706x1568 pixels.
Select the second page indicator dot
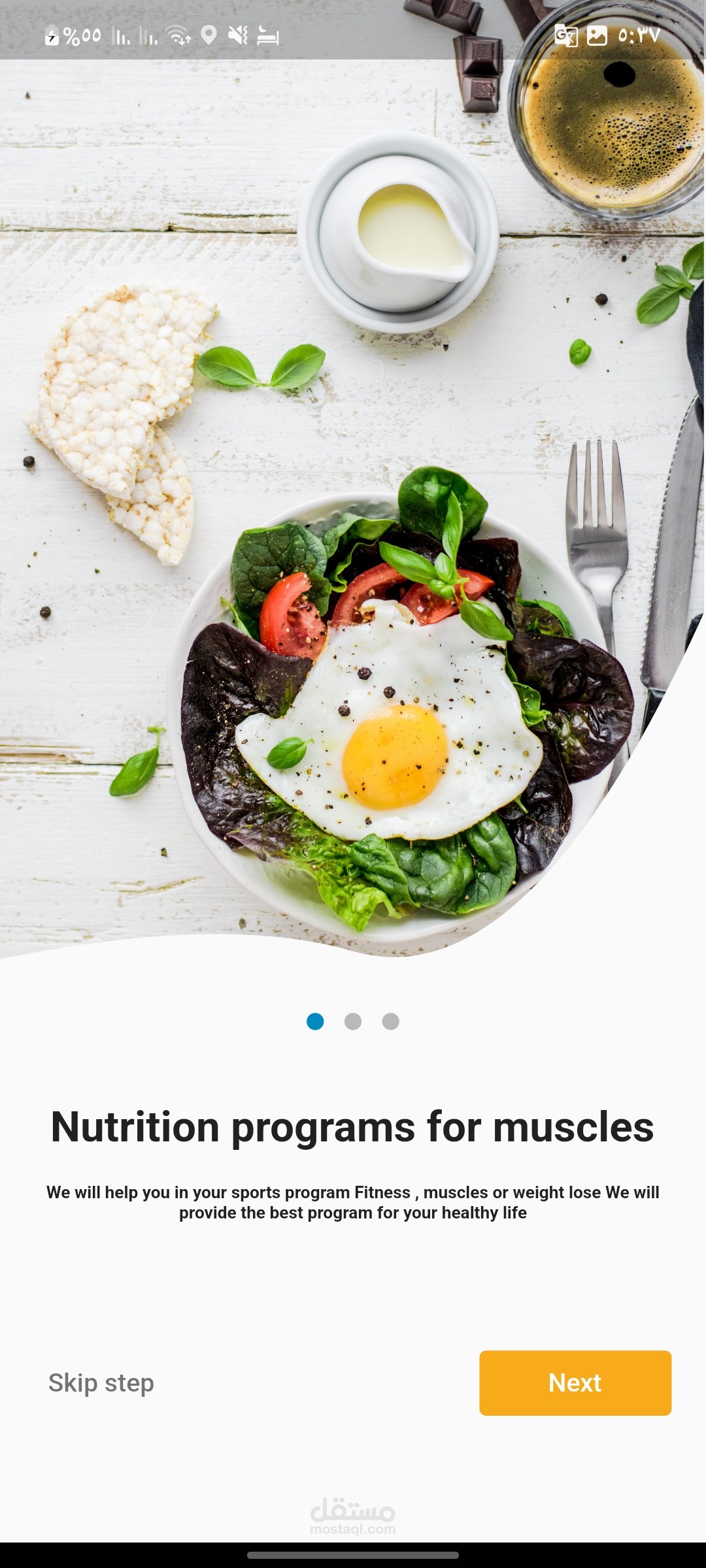353,1022
